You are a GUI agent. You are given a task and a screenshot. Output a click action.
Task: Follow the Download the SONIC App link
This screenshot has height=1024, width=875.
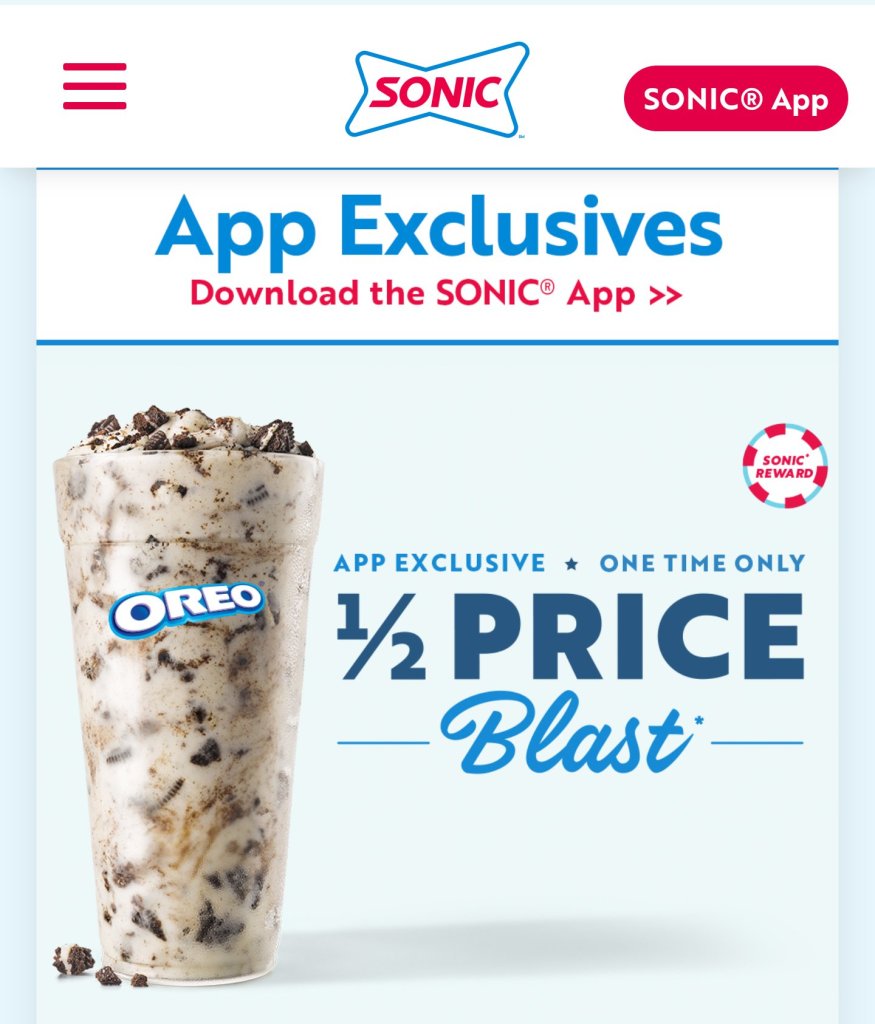(436, 294)
